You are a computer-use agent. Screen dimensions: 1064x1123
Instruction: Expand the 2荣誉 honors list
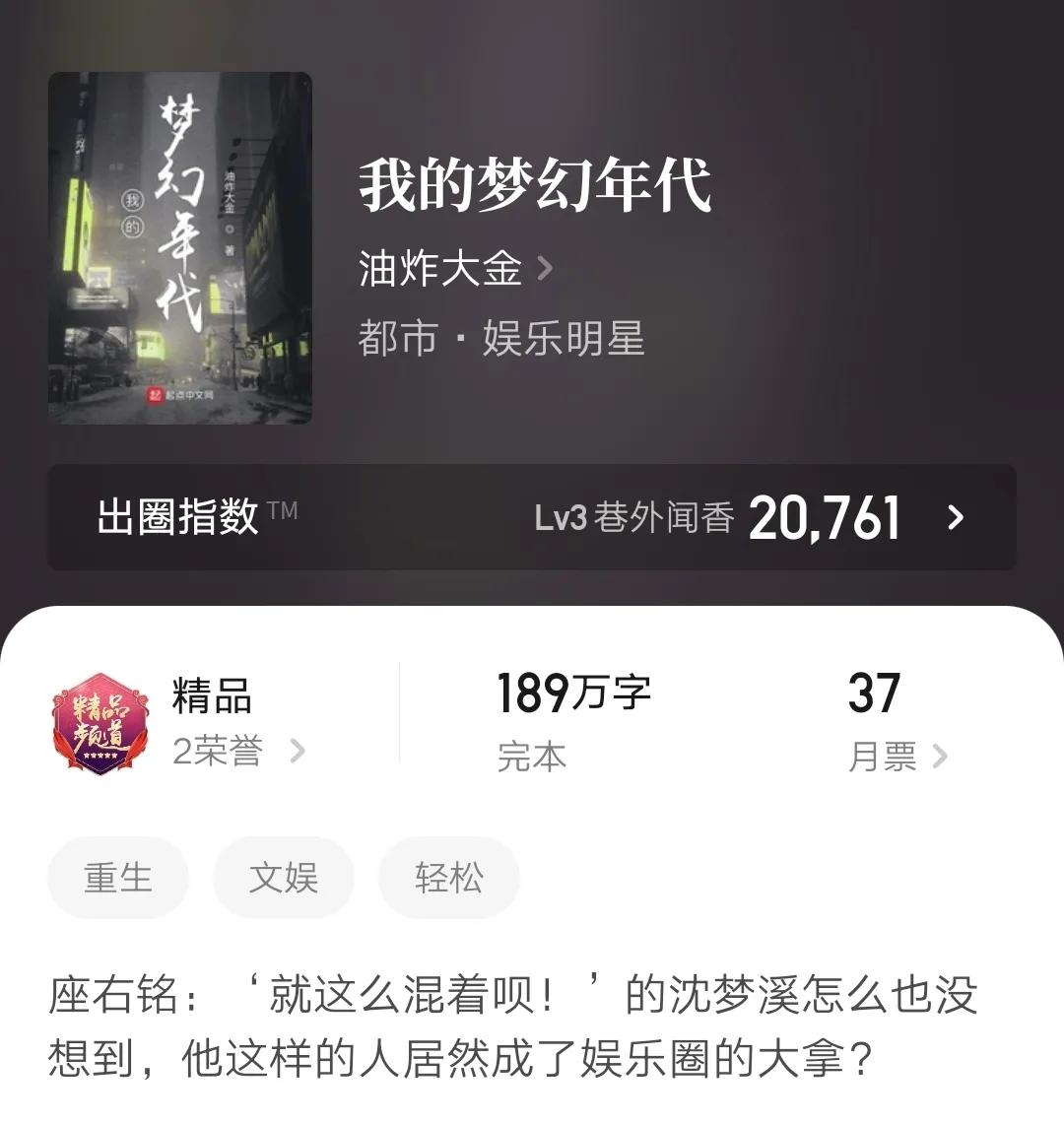pyautogui.click(x=219, y=754)
